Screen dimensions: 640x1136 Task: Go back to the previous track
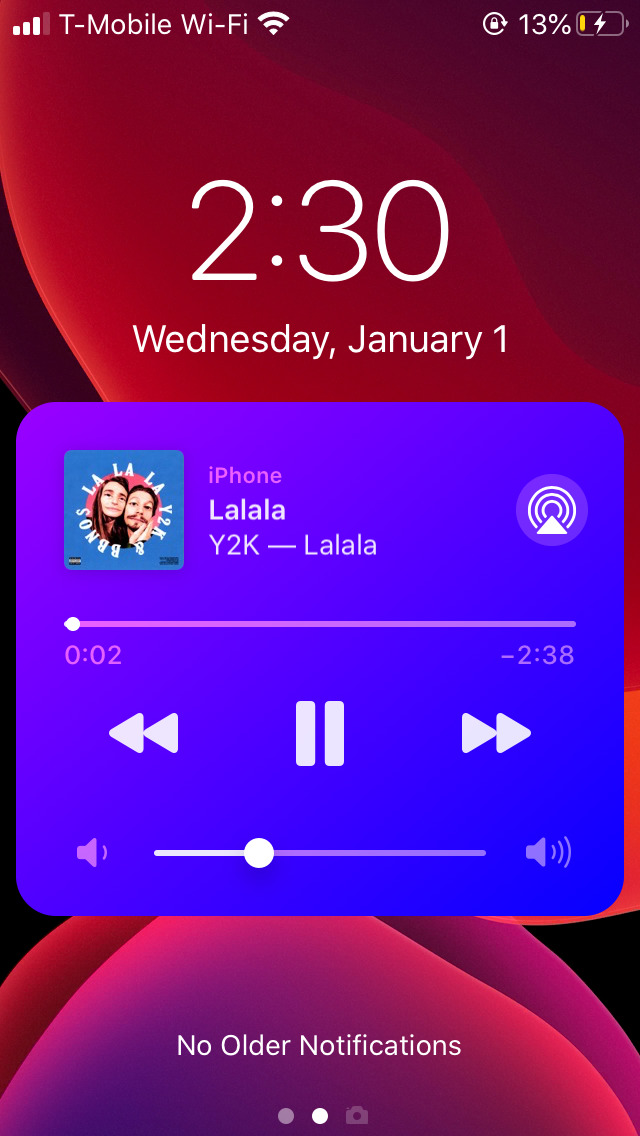[144, 733]
